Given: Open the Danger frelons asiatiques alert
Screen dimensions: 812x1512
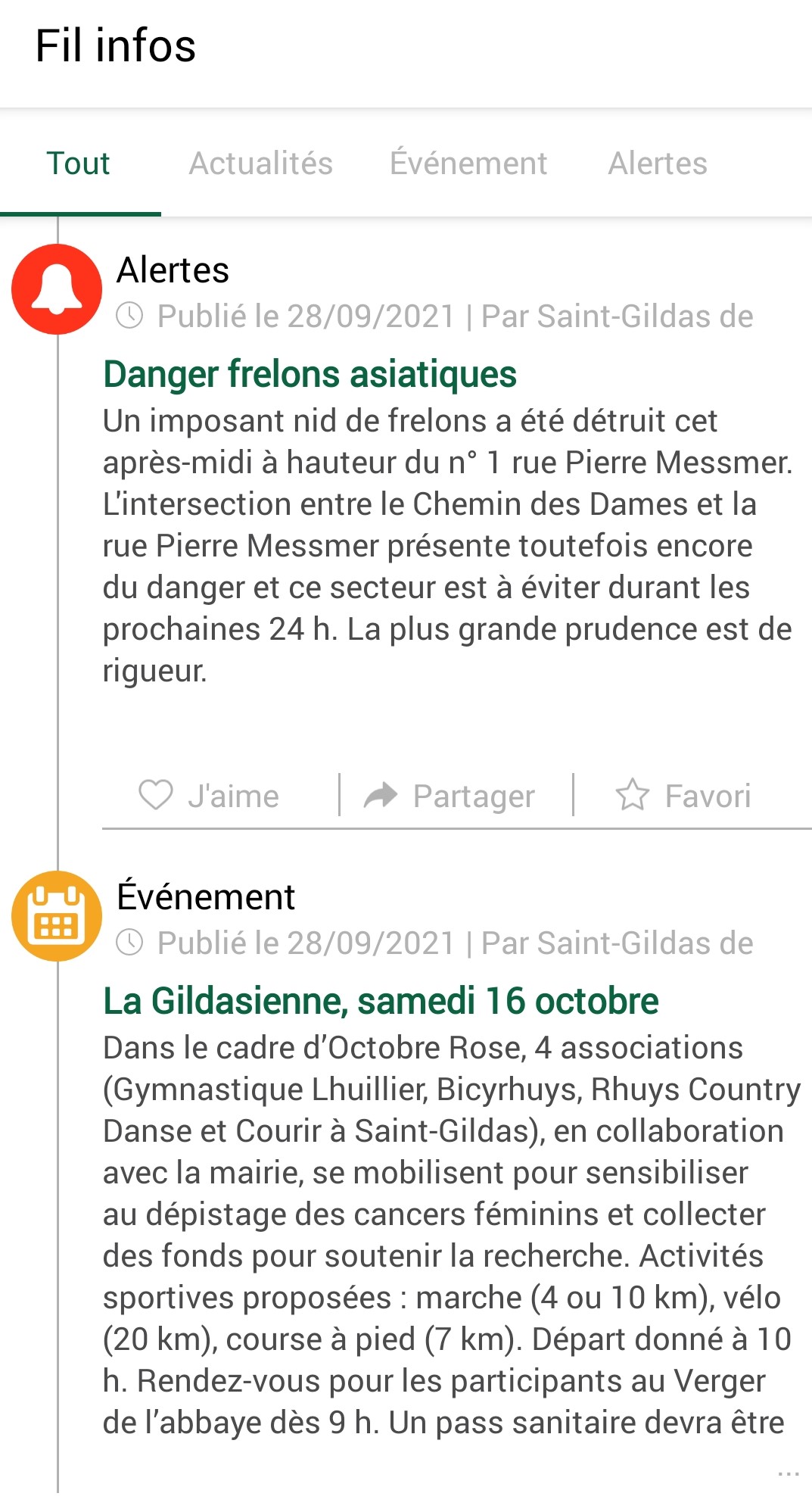Looking at the screenshot, I should 310,374.
